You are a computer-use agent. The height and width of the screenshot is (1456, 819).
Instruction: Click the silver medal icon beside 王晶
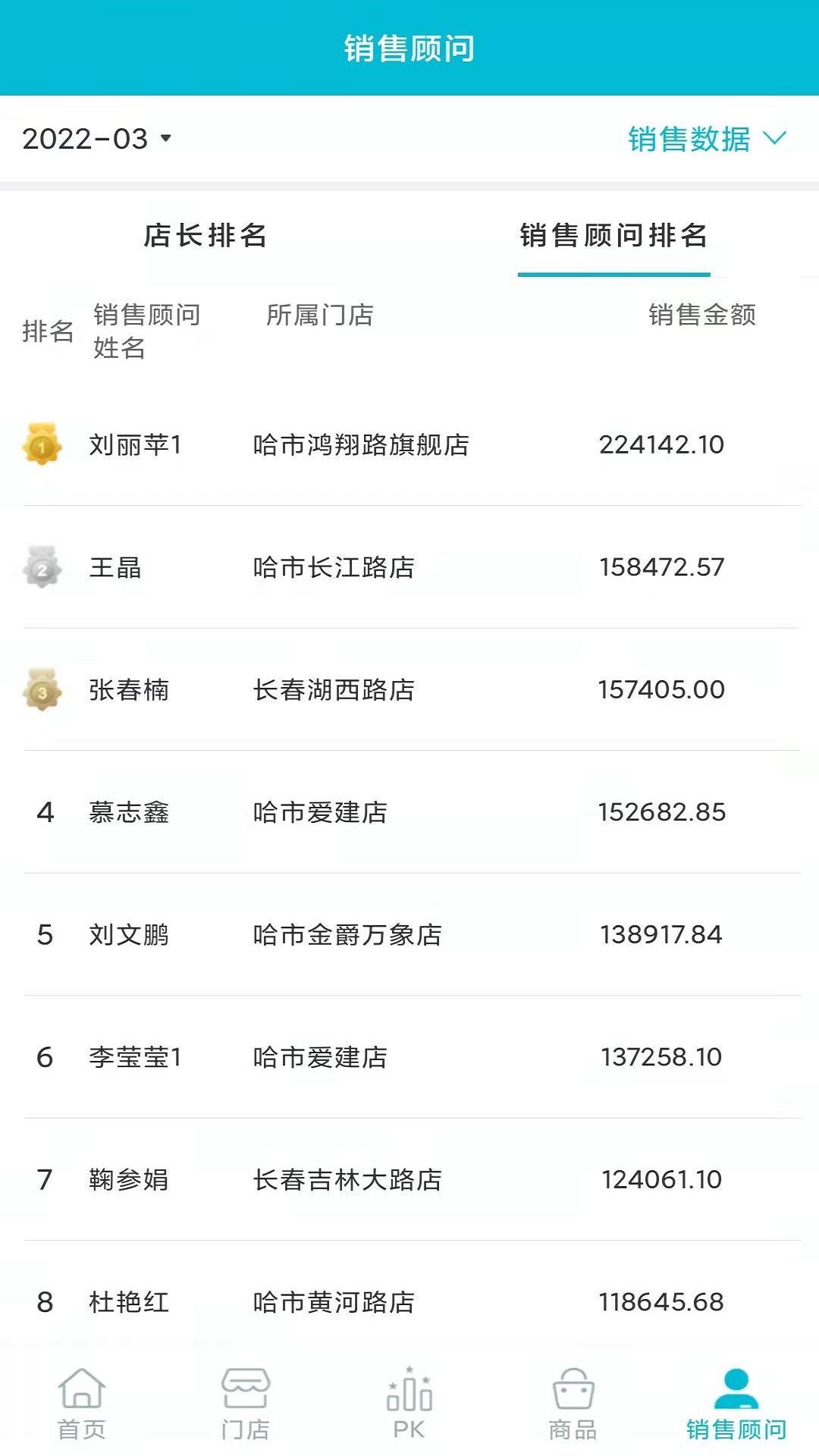click(x=42, y=569)
